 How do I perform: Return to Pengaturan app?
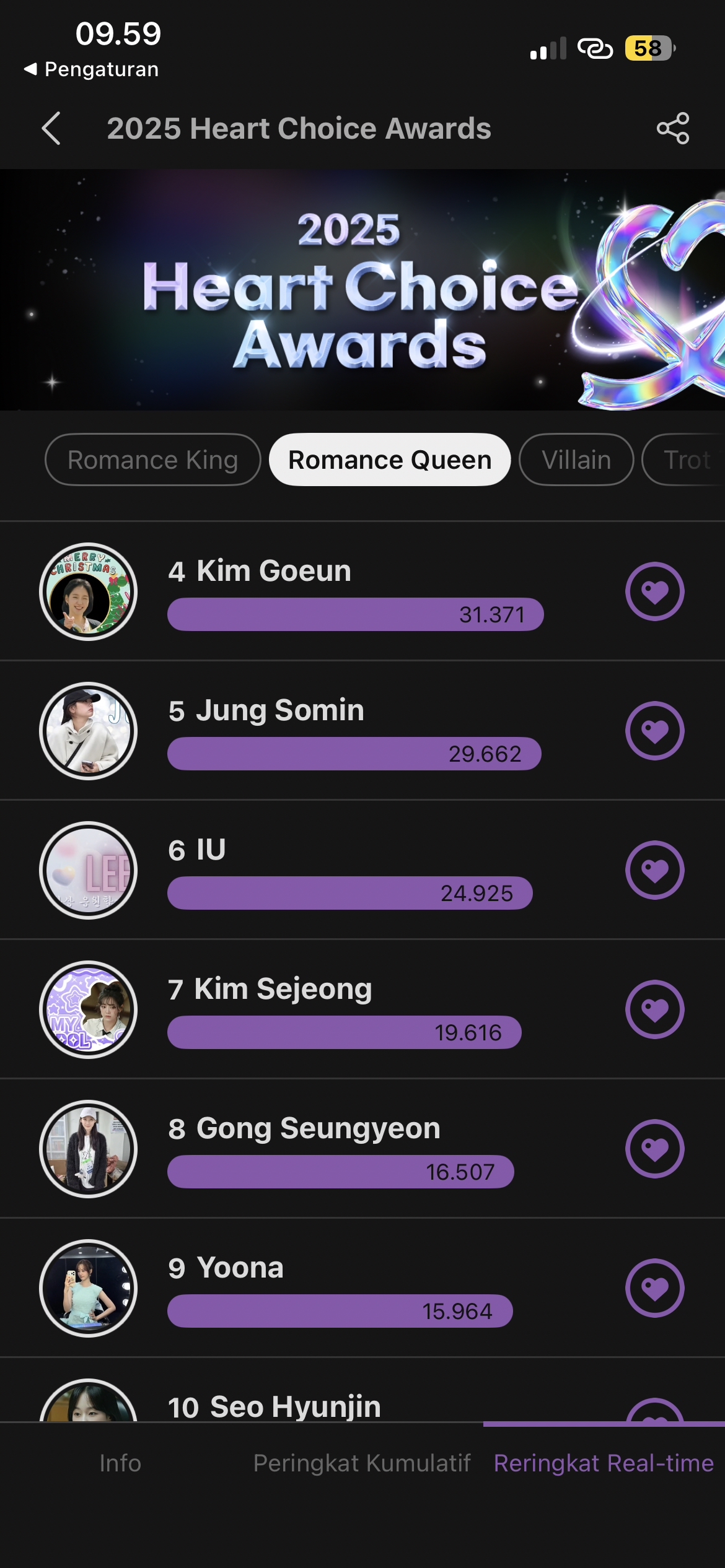point(91,69)
